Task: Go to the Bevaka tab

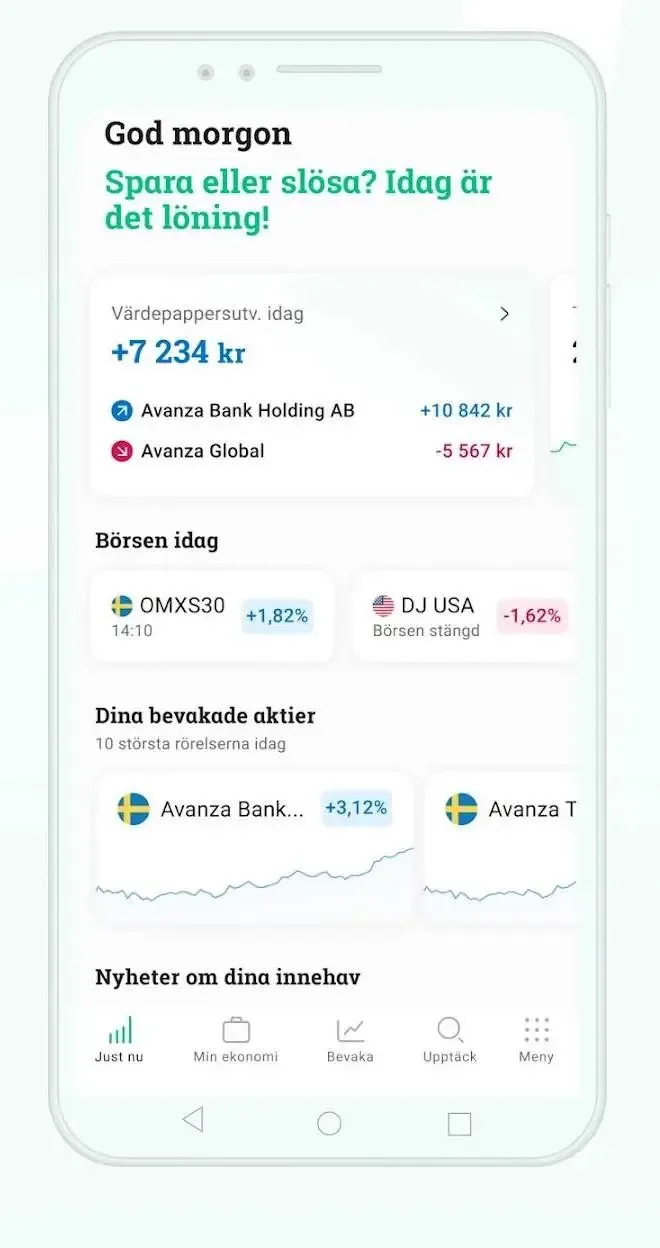Action: point(350,1040)
